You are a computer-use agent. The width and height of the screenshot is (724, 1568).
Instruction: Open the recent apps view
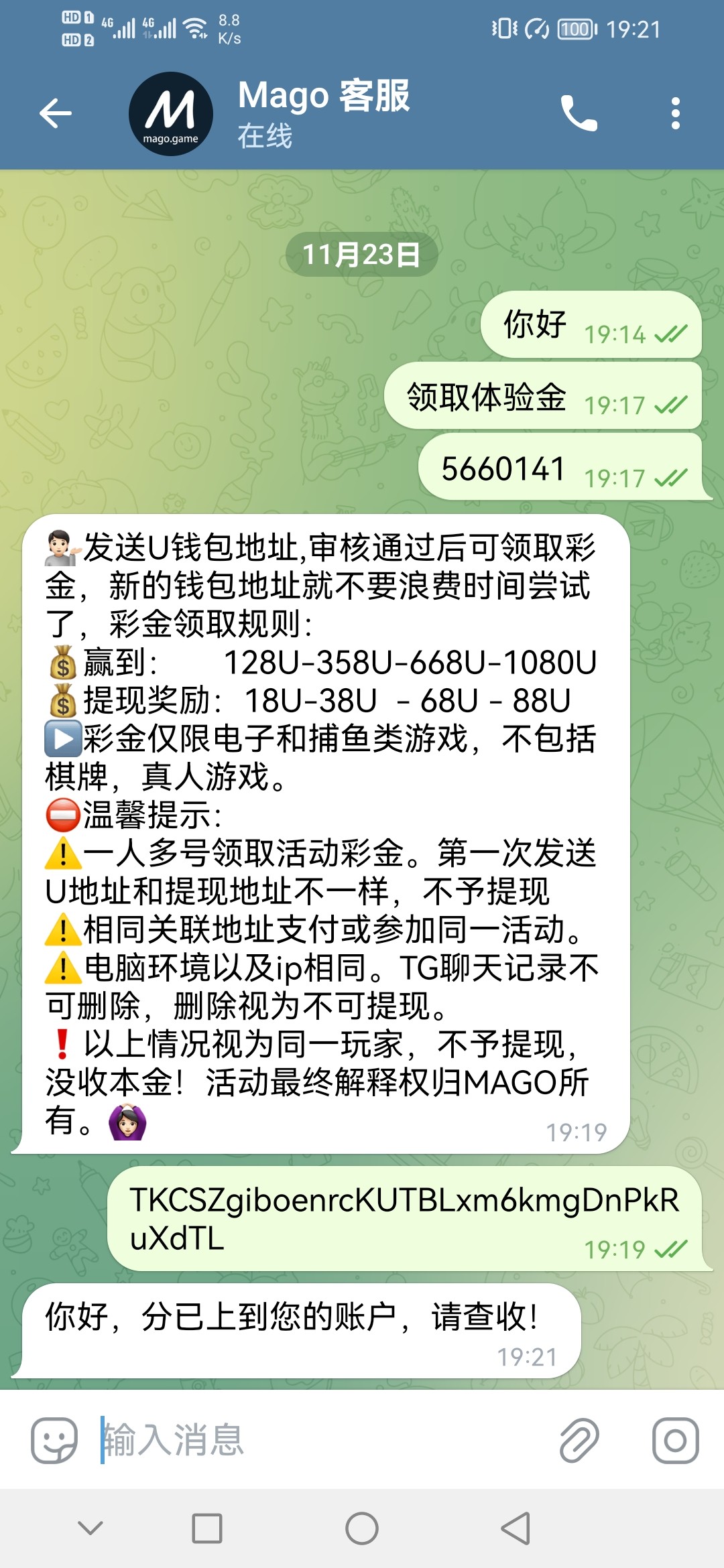tap(207, 1528)
